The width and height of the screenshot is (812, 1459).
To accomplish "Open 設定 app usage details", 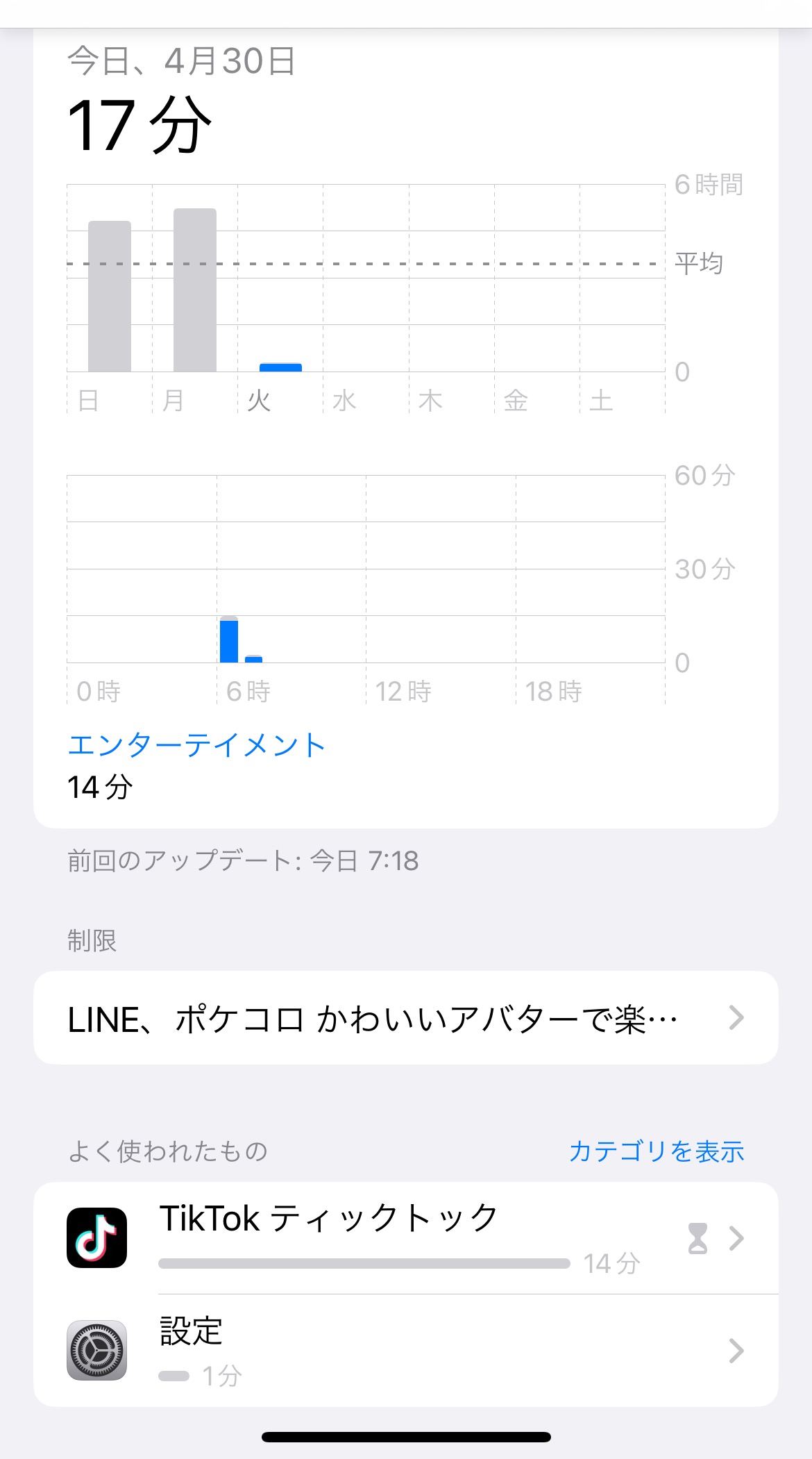I will pyautogui.click(x=405, y=1351).
